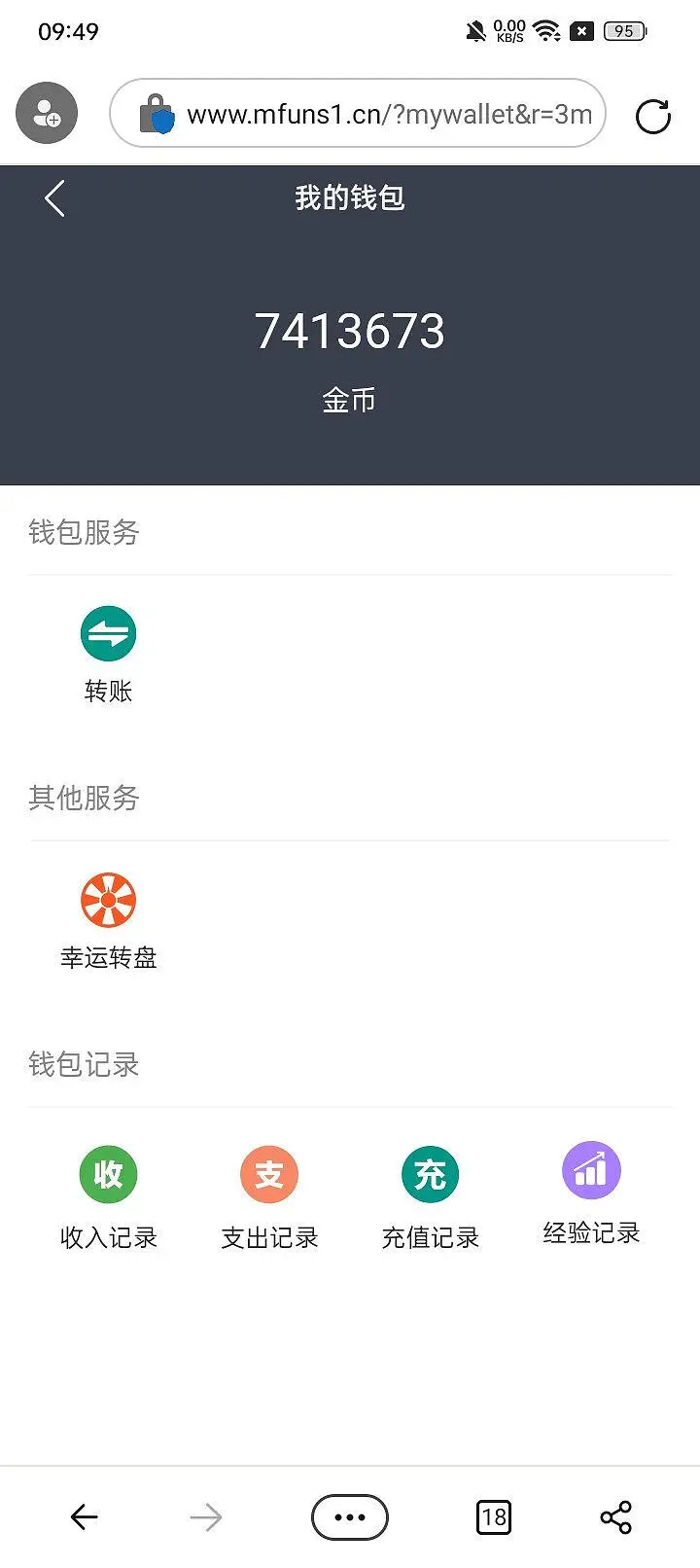The width and height of the screenshot is (700, 1568).
Task: Tap the 钱包记录 section header
Action: coord(84,1064)
